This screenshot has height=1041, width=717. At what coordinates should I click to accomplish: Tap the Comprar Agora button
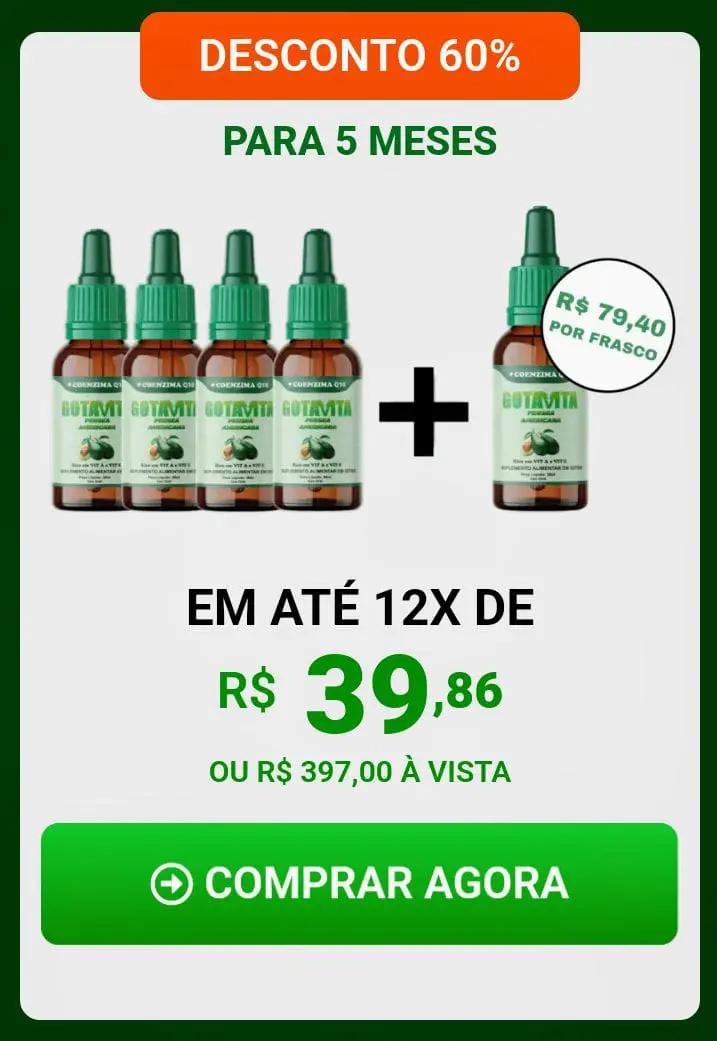point(359,883)
